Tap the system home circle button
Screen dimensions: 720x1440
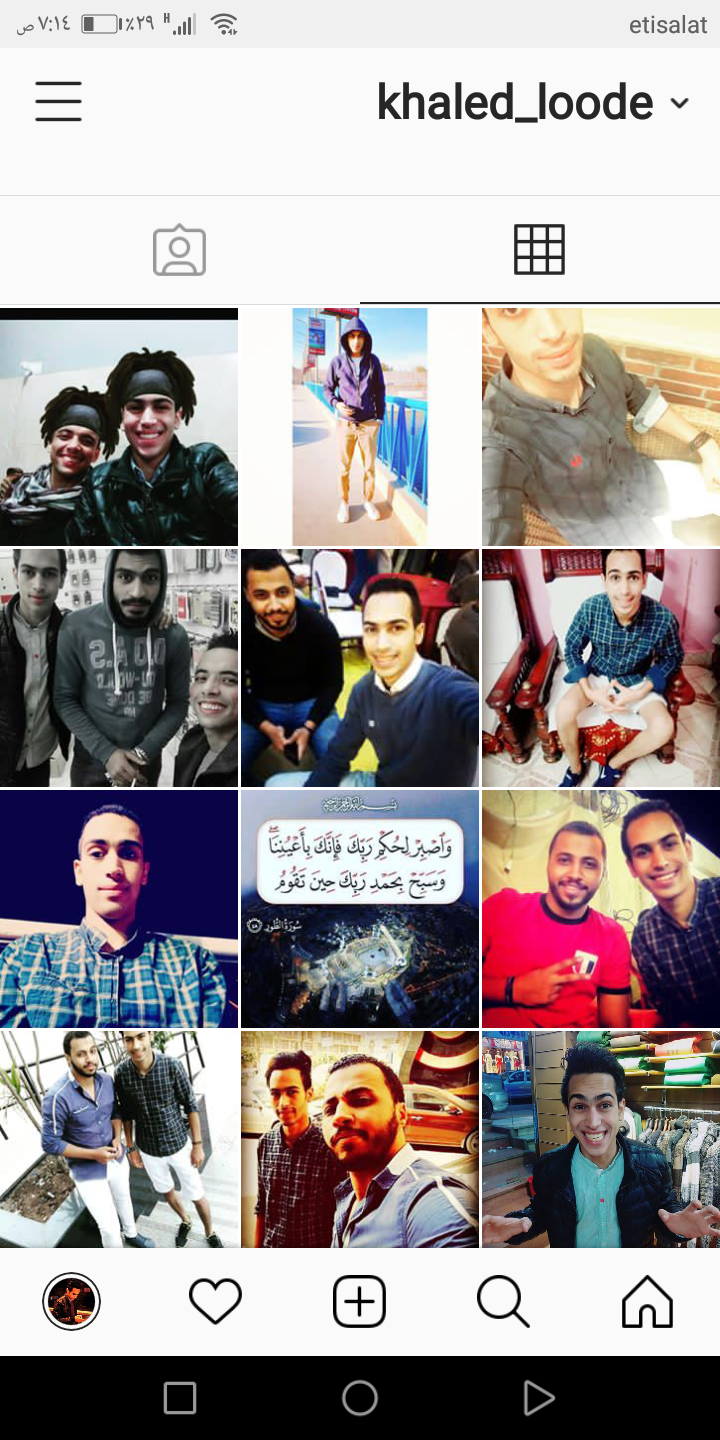click(359, 1397)
